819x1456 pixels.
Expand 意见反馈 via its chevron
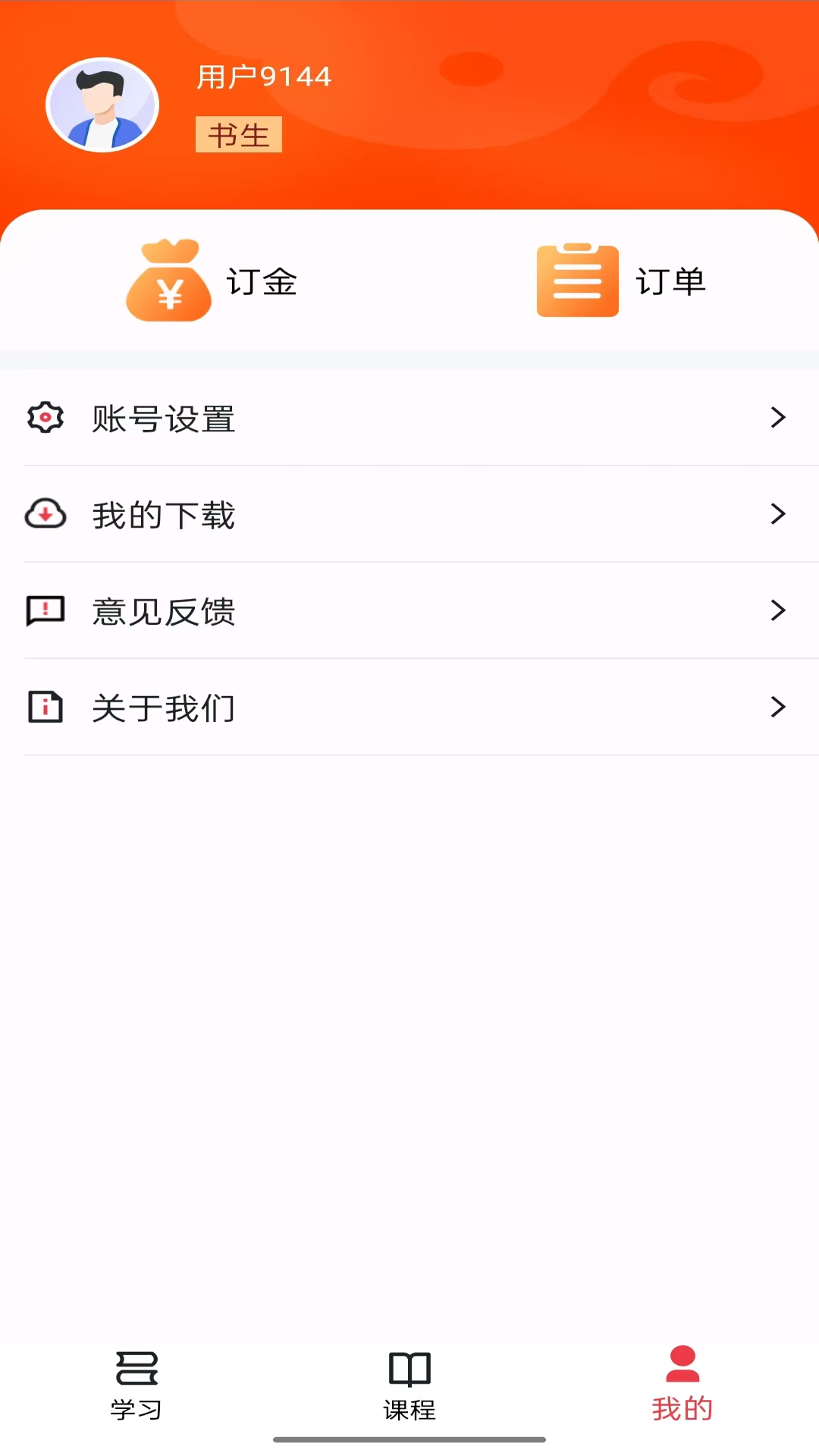point(777,610)
